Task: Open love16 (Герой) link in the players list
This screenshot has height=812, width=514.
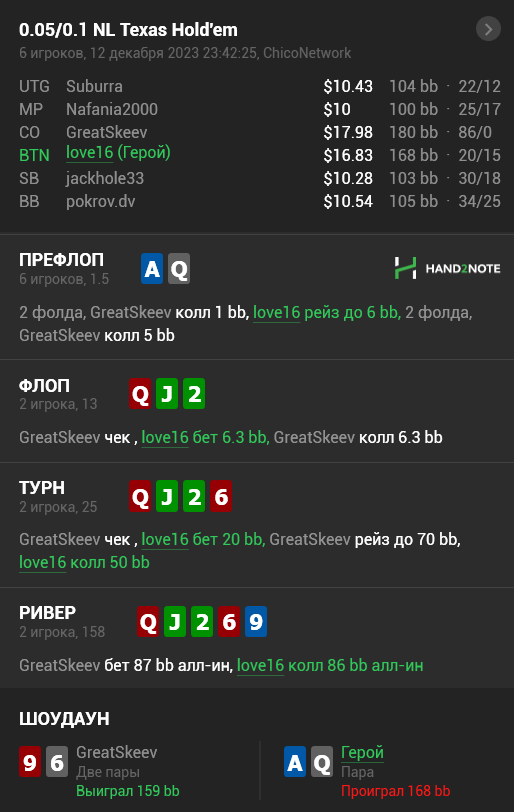Action: click(118, 153)
